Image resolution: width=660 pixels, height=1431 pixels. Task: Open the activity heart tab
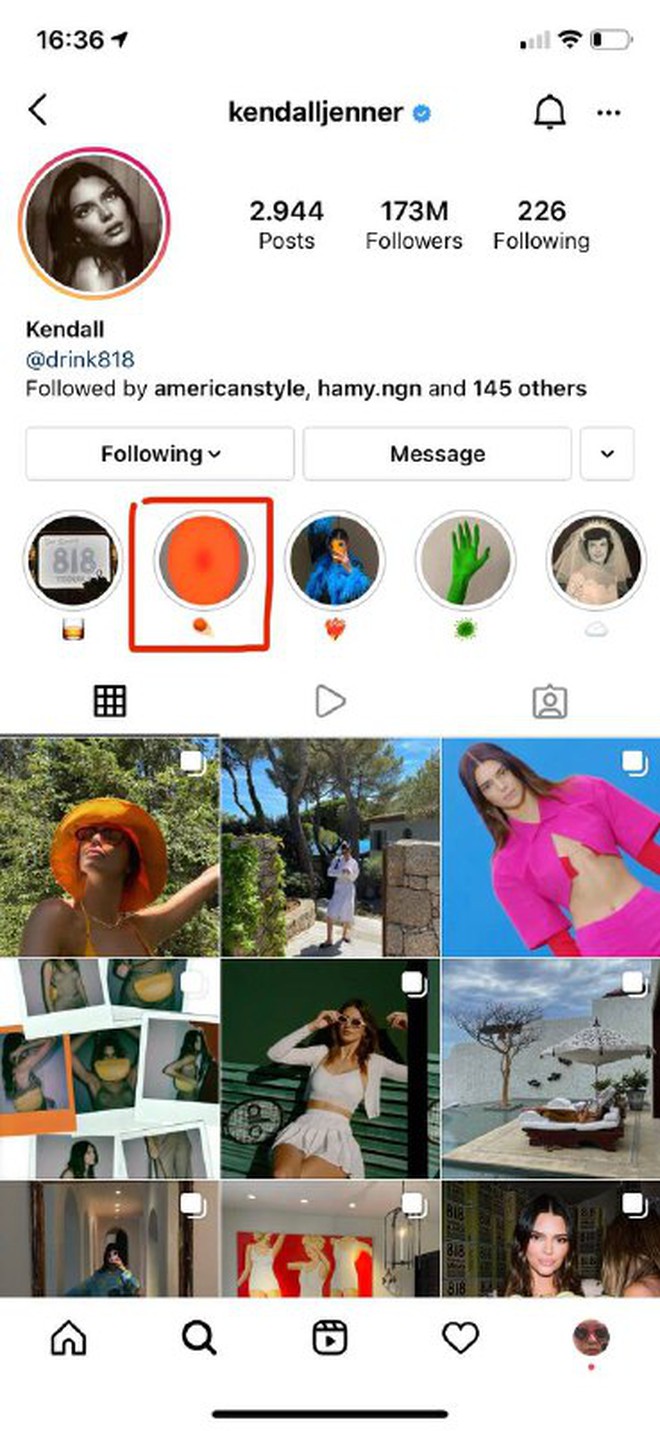pos(460,1338)
